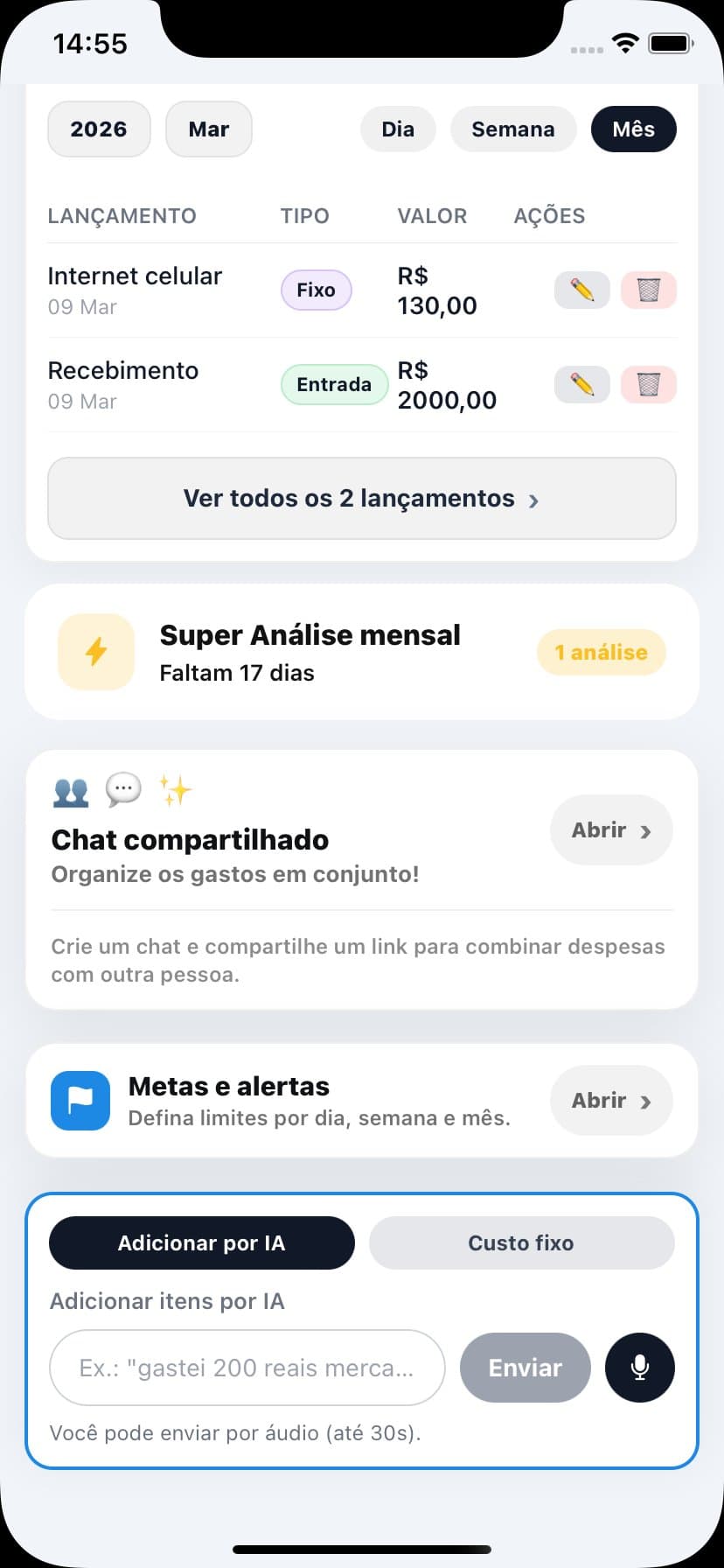The width and height of the screenshot is (724, 1568).
Task: Click the lightning icon beside Super Análise mensal
Action: coord(96,651)
